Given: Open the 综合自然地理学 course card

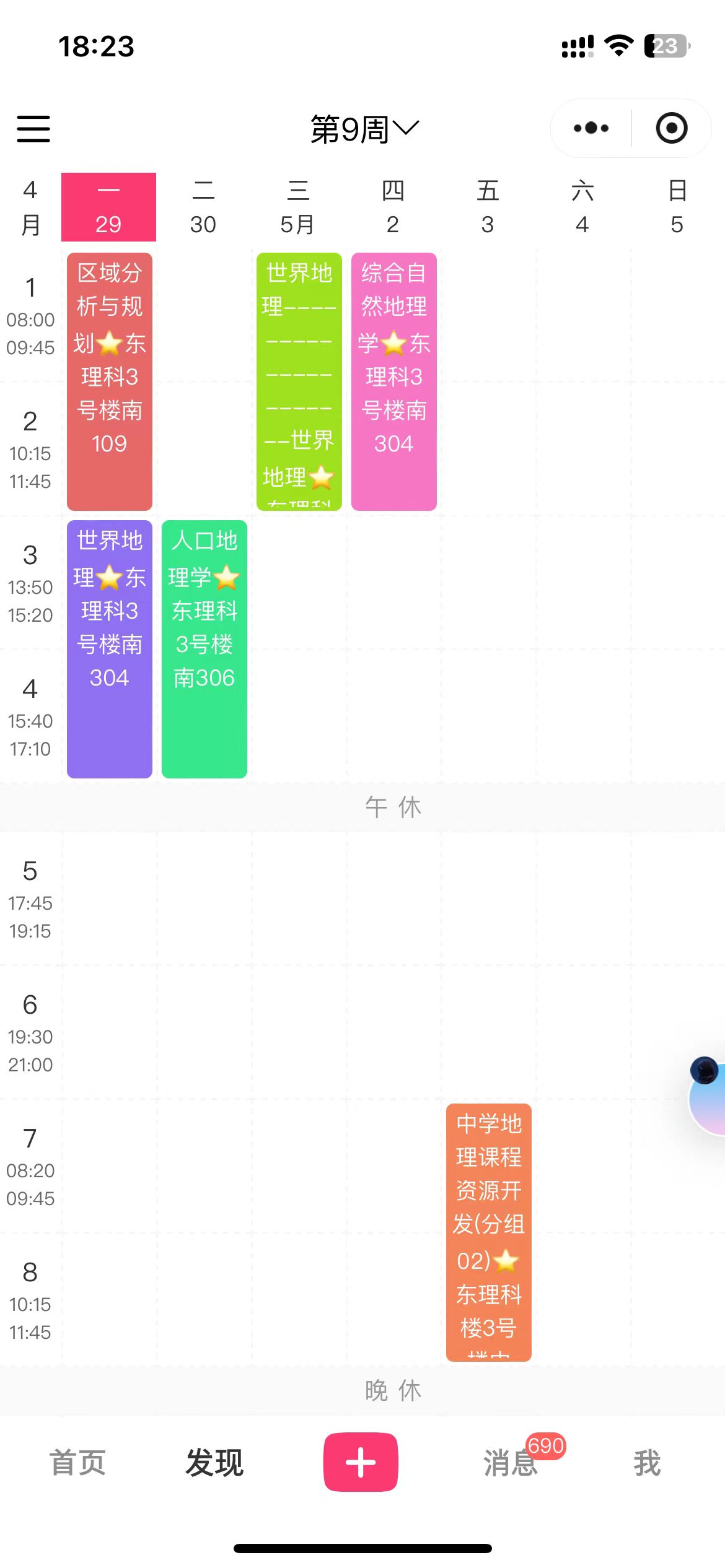Looking at the screenshot, I should [x=394, y=381].
